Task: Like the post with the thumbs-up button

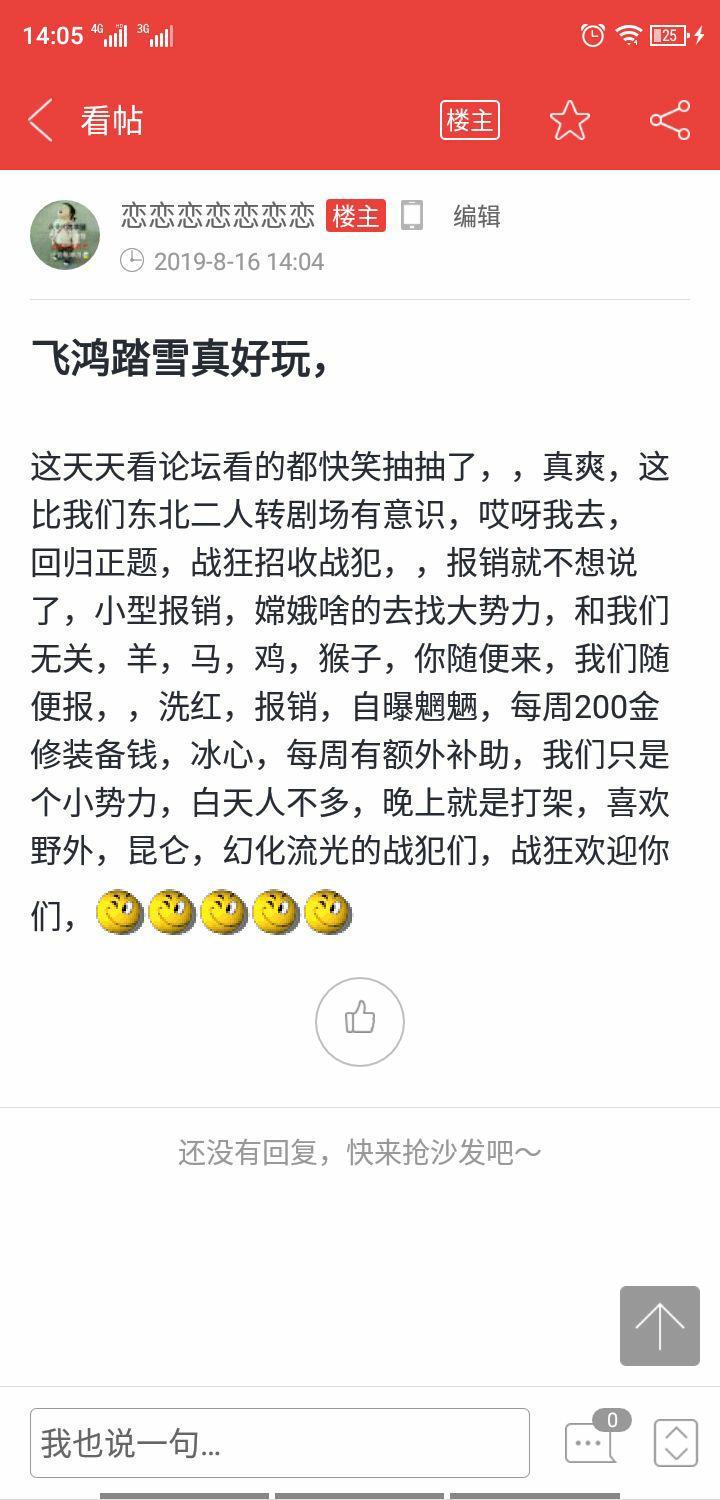Action: click(360, 1021)
